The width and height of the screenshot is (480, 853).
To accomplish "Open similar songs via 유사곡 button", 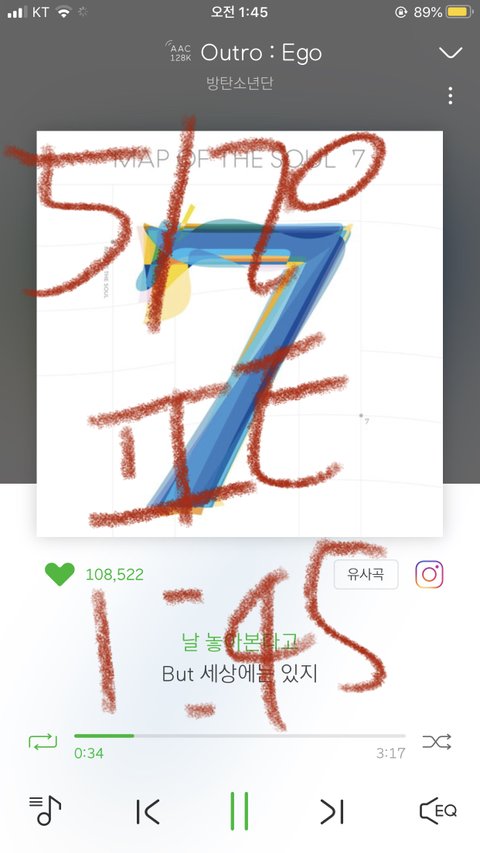I will [x=366, y=574].
